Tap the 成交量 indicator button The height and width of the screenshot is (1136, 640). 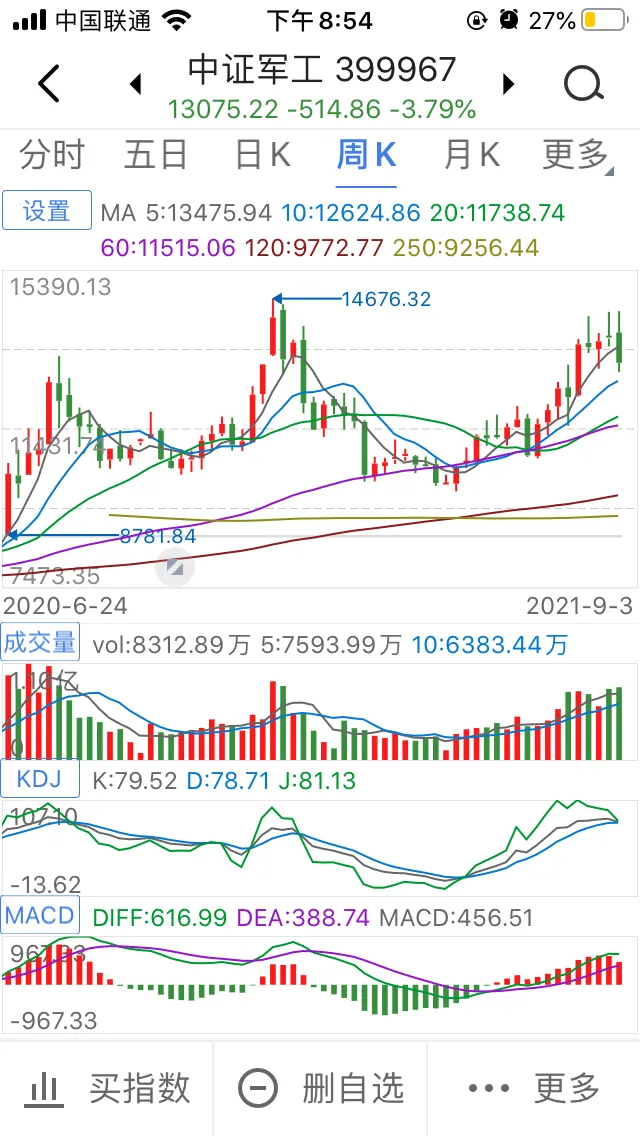click(40, 643)
